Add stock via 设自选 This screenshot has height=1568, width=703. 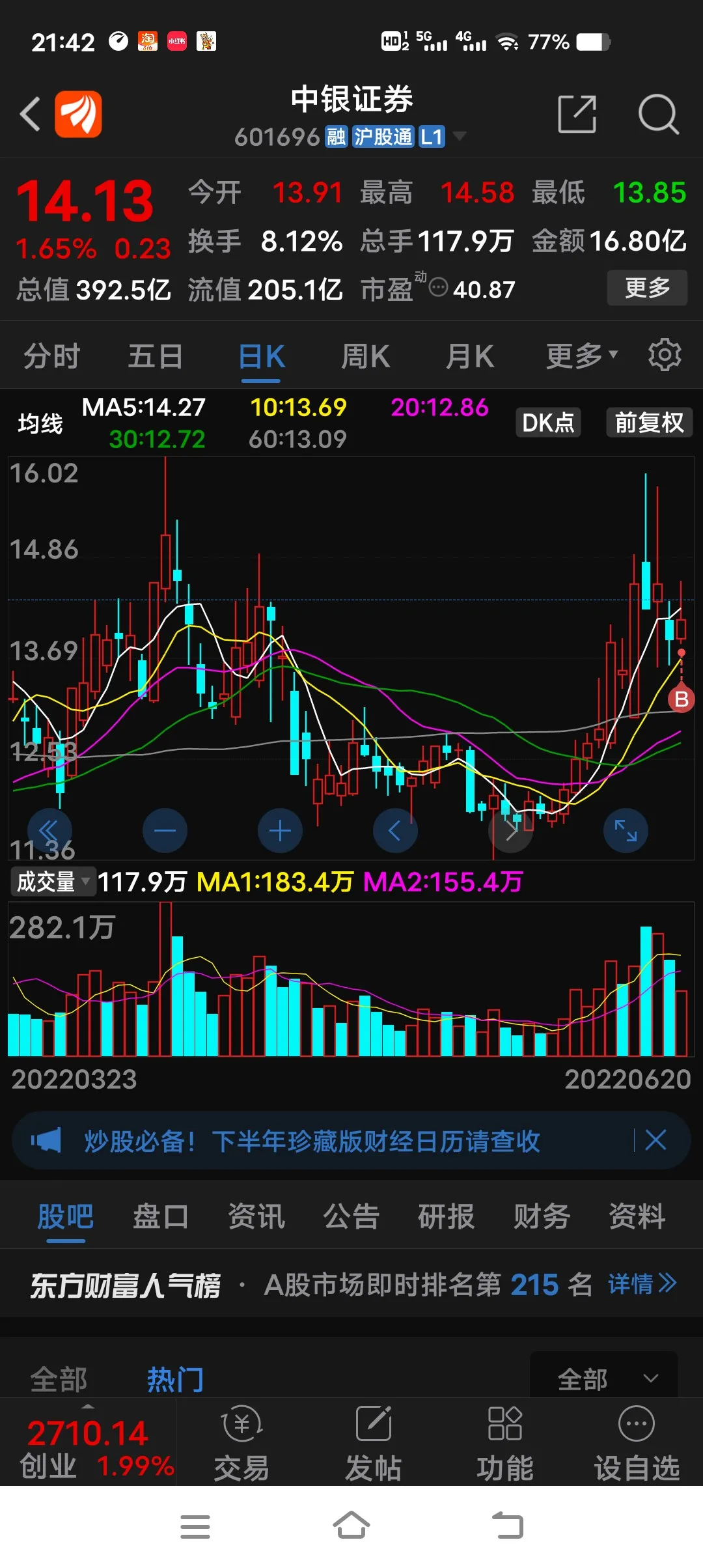(x=636, y=1443)
